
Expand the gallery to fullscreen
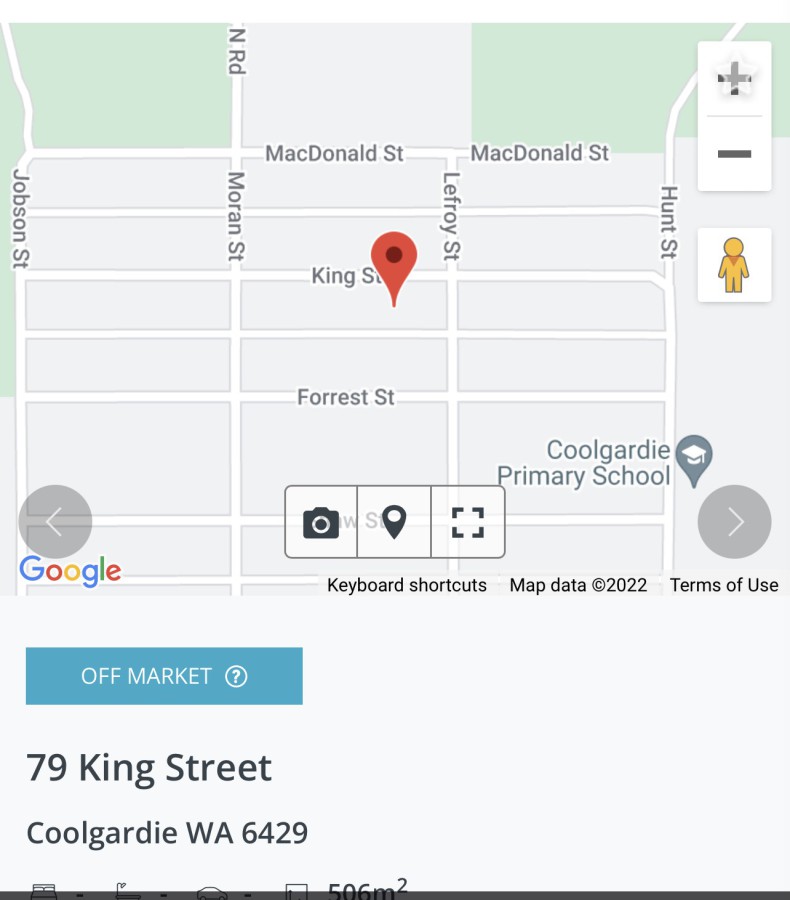click(x=468, y=522)
